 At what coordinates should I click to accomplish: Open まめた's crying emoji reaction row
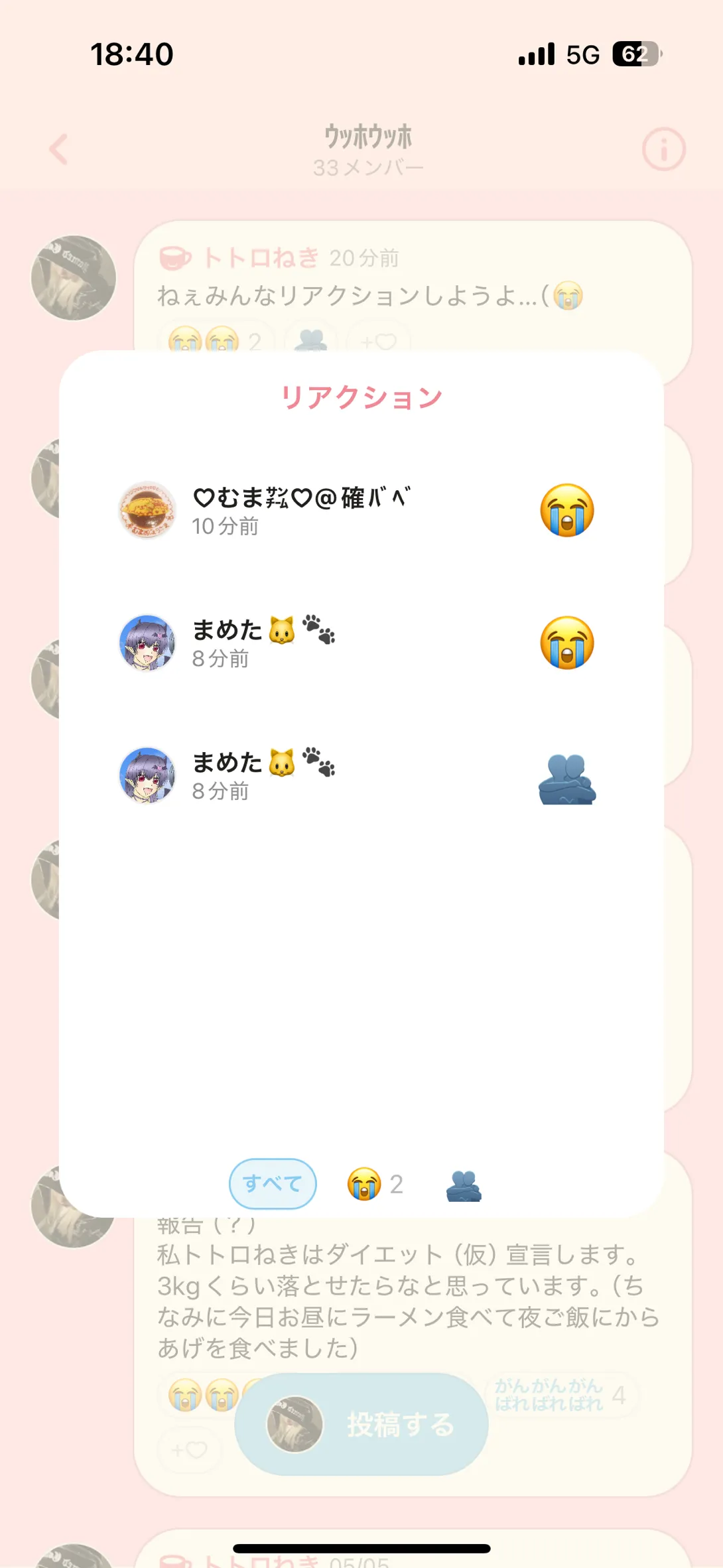[361, 643]
